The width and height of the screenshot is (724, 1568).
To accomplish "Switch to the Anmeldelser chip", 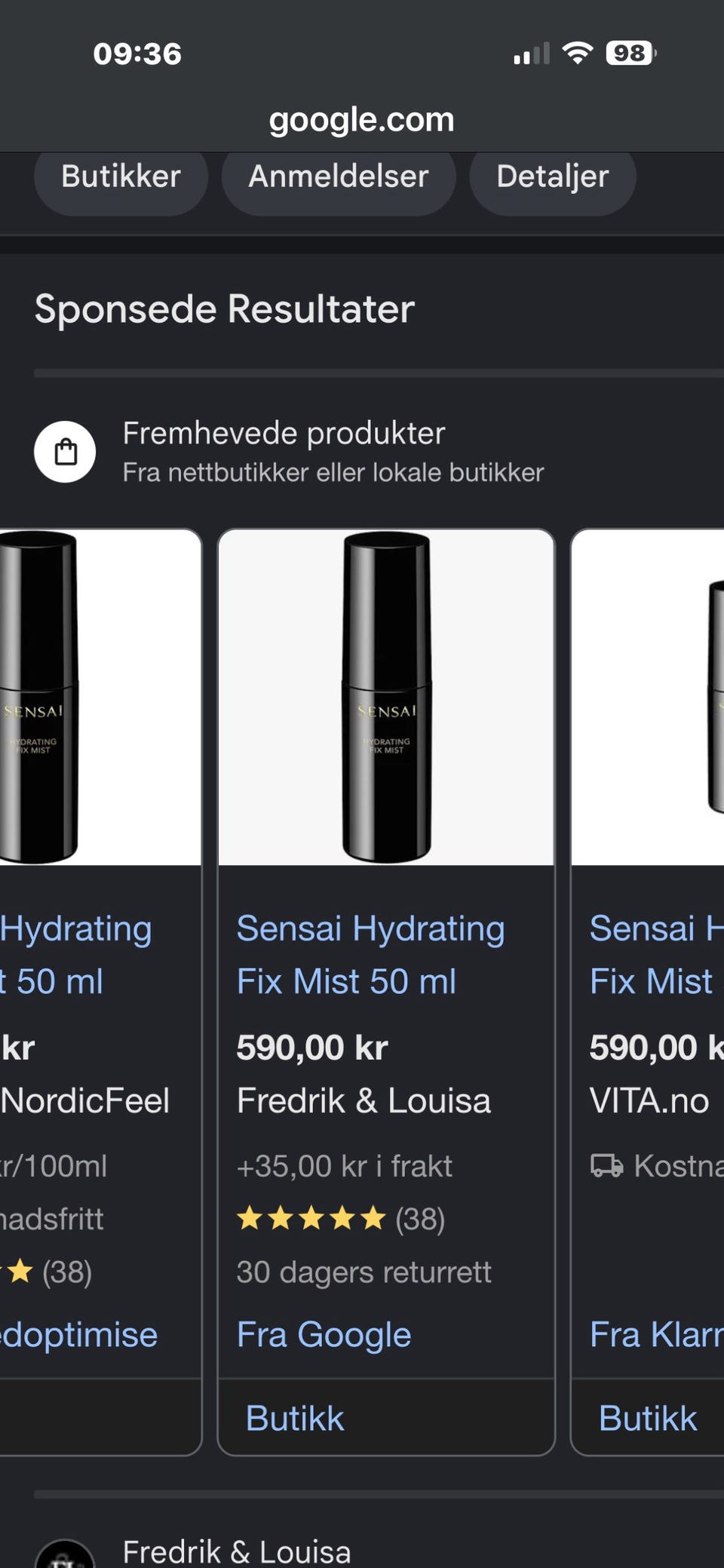I will (339, 178).
